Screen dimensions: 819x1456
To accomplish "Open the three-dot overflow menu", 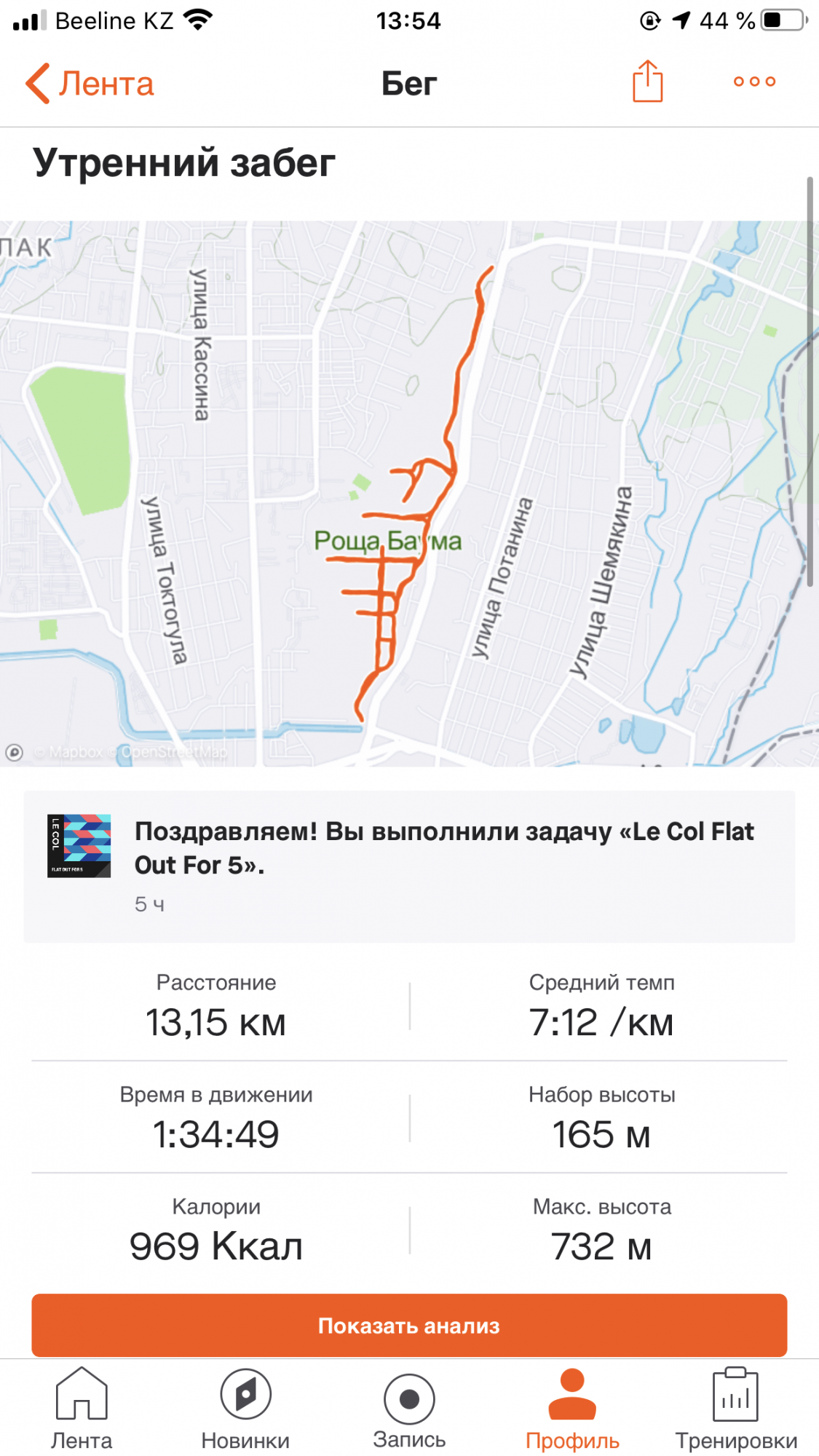I will (754, 82).
